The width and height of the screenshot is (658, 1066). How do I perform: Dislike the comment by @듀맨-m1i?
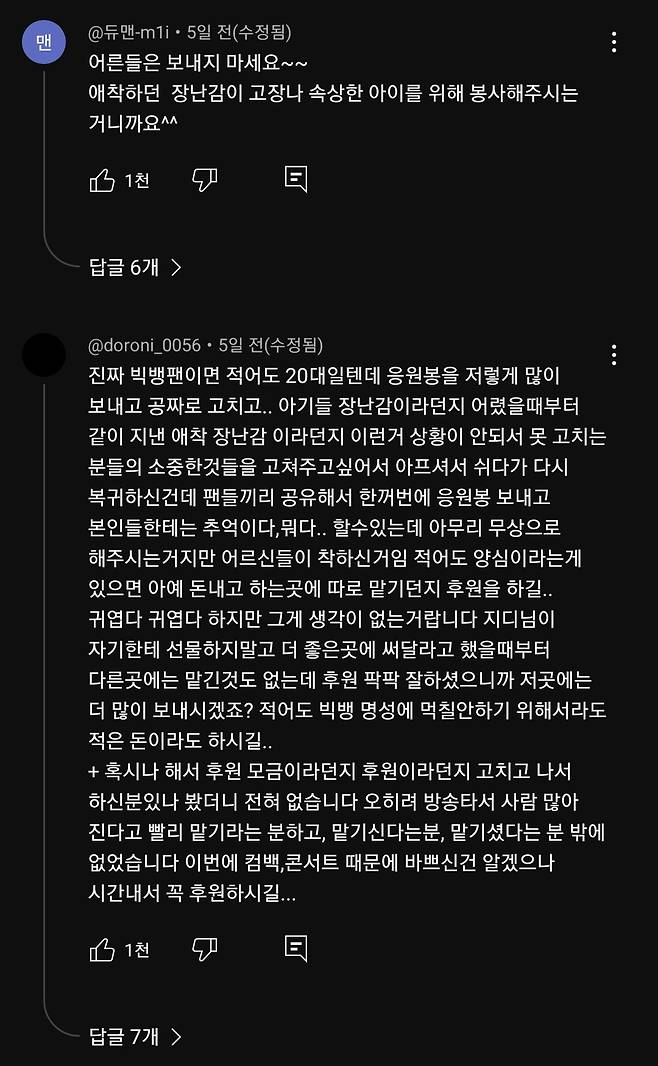coord(205,180)
